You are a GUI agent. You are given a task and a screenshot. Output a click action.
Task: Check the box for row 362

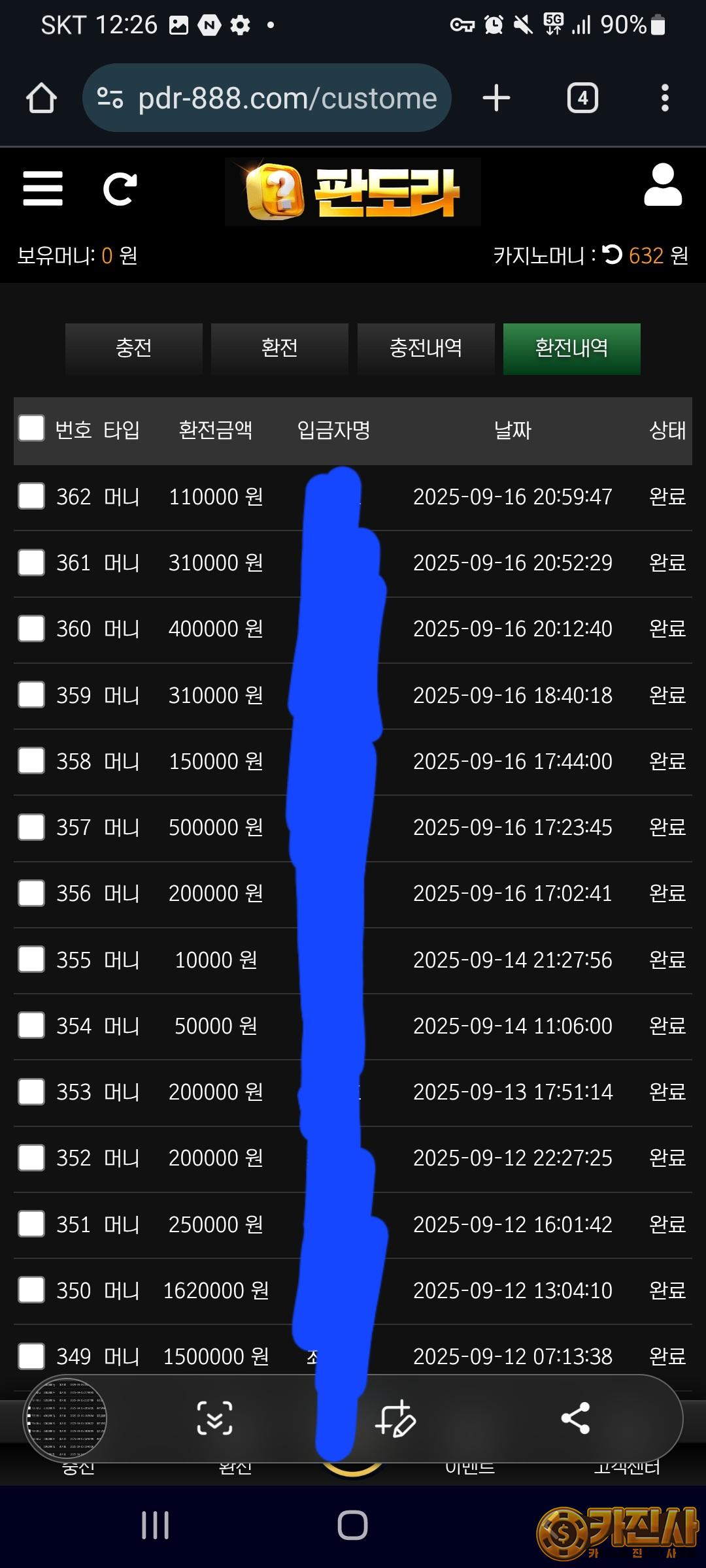click(x=31, y=496)
